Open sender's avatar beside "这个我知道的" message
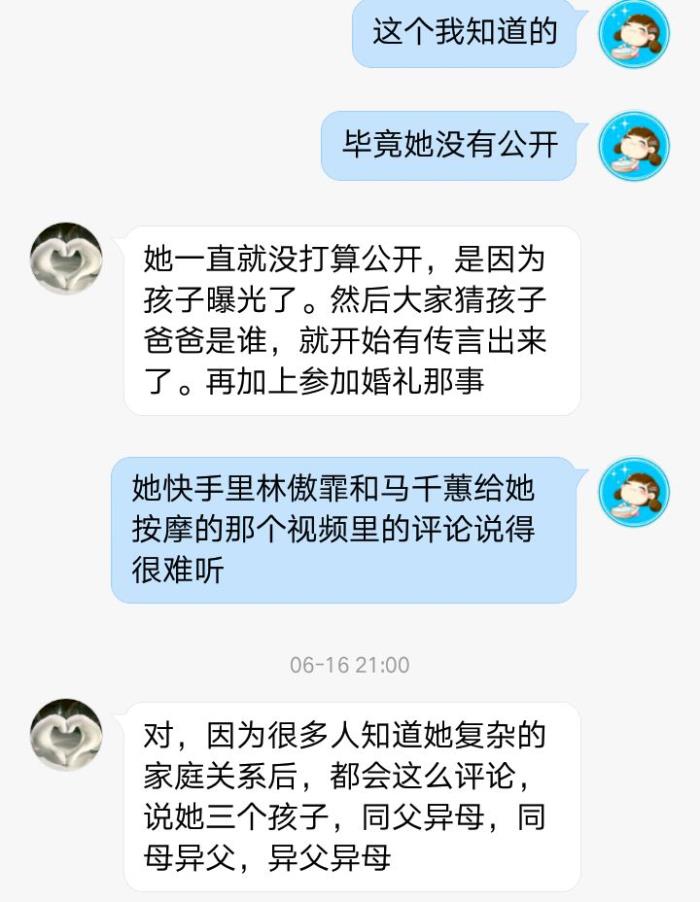This screenshot has height=902, width=700. point(633,34)
